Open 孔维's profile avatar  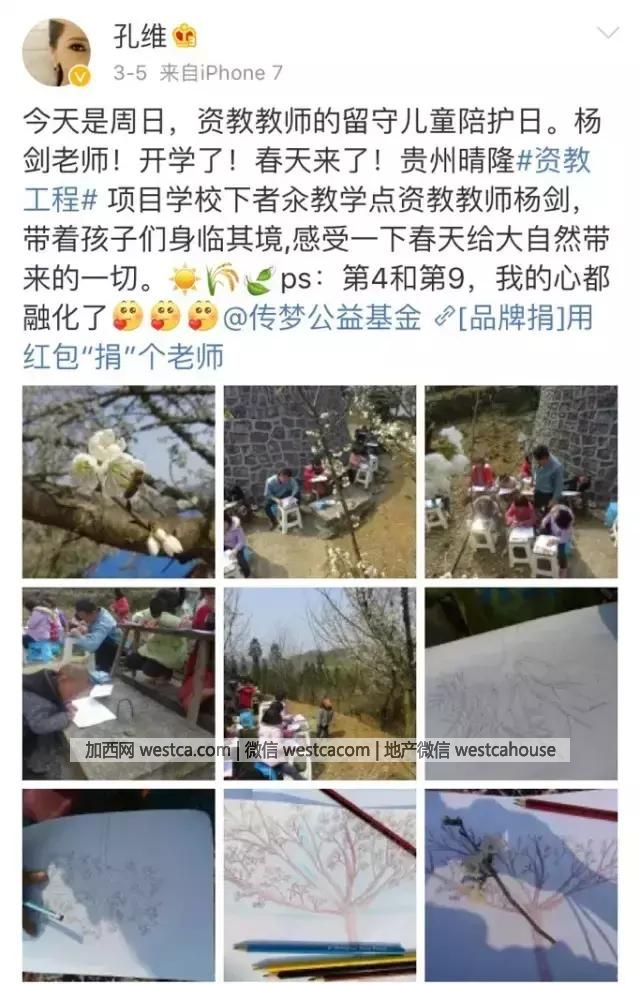[56, 52]
